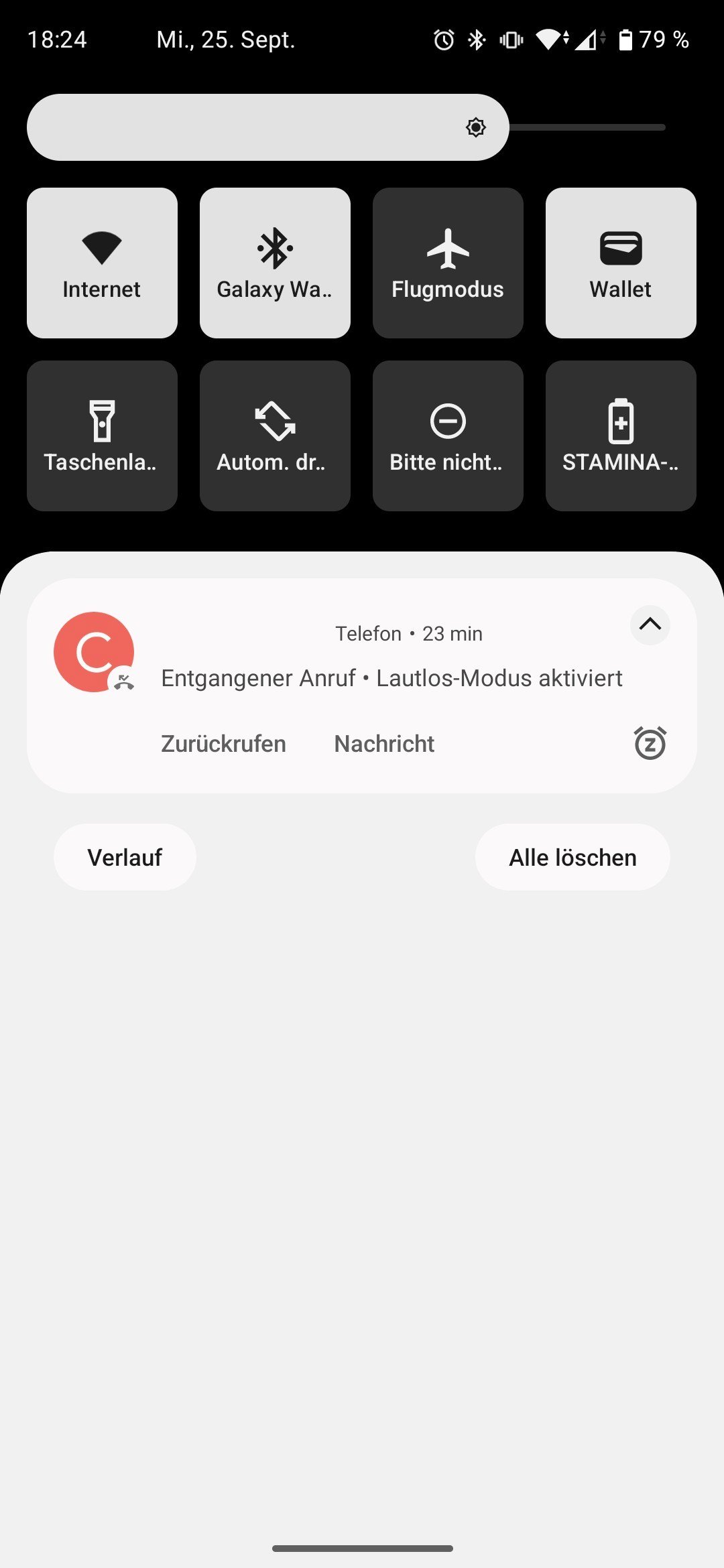Screen dimensions: 724x1568
Task: Open the Wallet tile
Action: (621, 263)
